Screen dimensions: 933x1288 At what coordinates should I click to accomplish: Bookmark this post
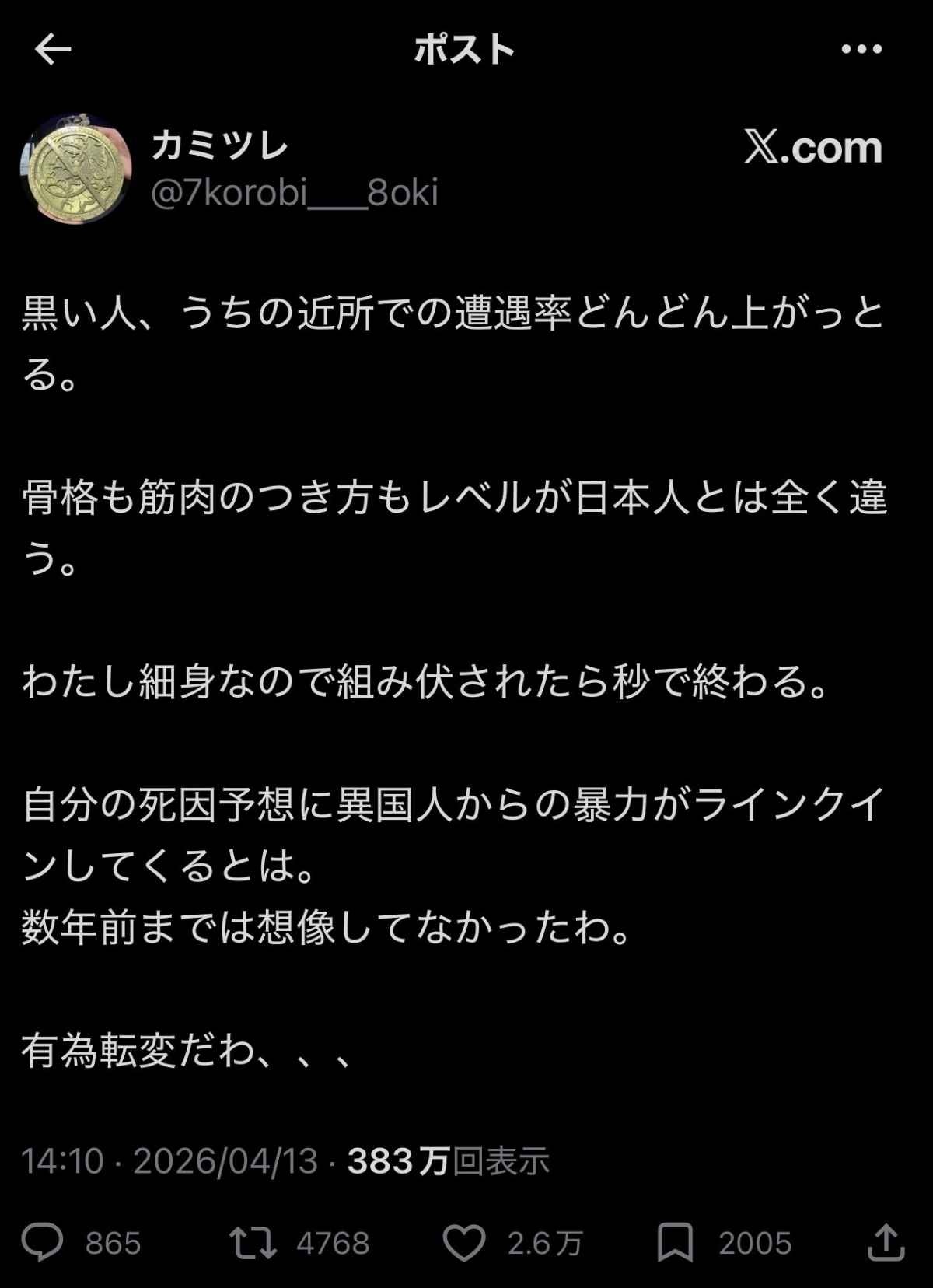(674, 1242)
